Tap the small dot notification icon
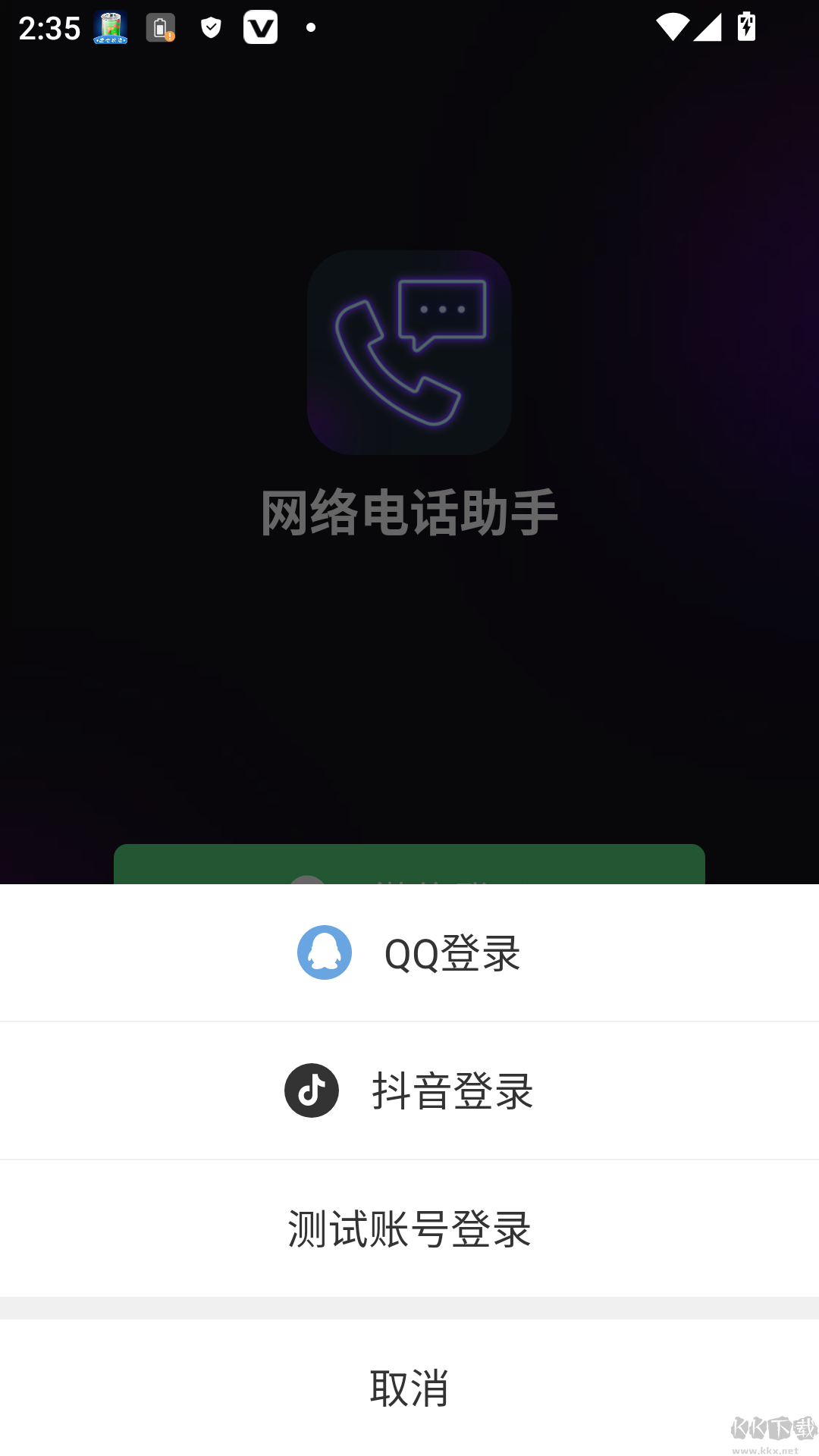Image resolution: width=819 pixels, height=1456 pixels. [x=311, y=29]
